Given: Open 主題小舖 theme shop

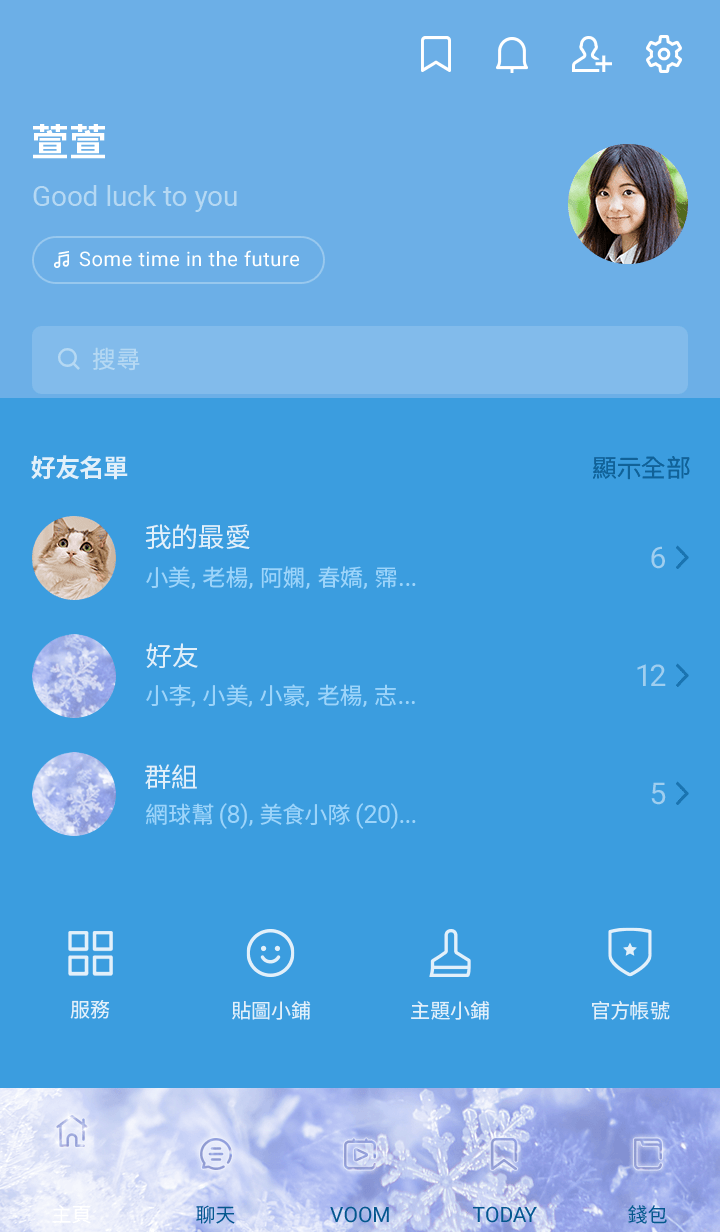Looking at the screenshot, I should (x=450, y=974).
